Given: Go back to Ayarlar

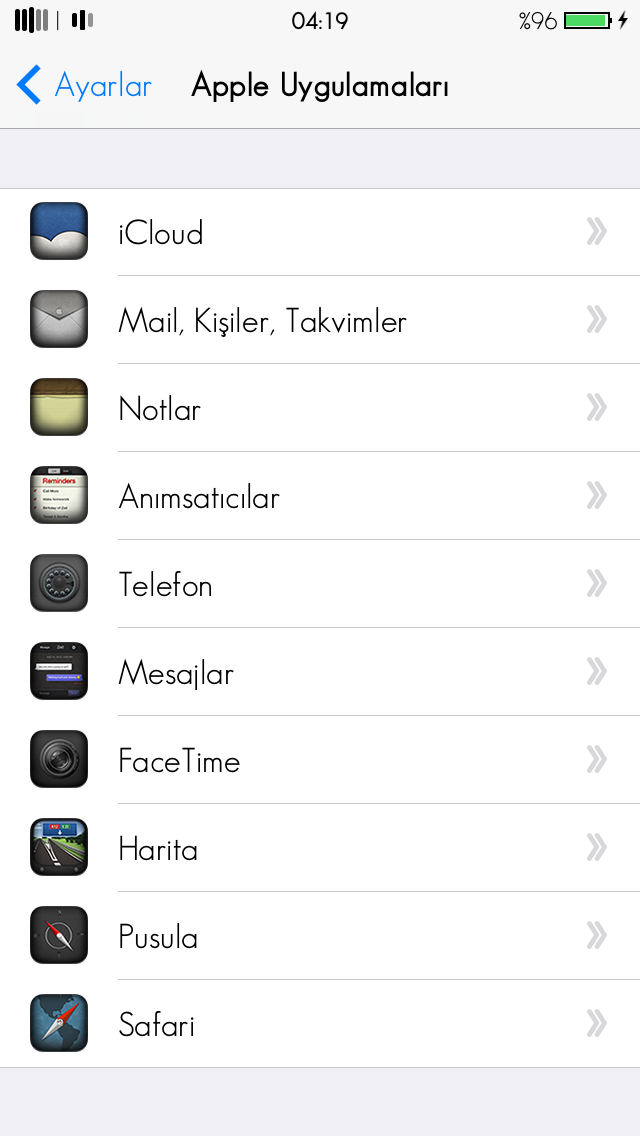Looking at the screenshot, I should 84,85.
